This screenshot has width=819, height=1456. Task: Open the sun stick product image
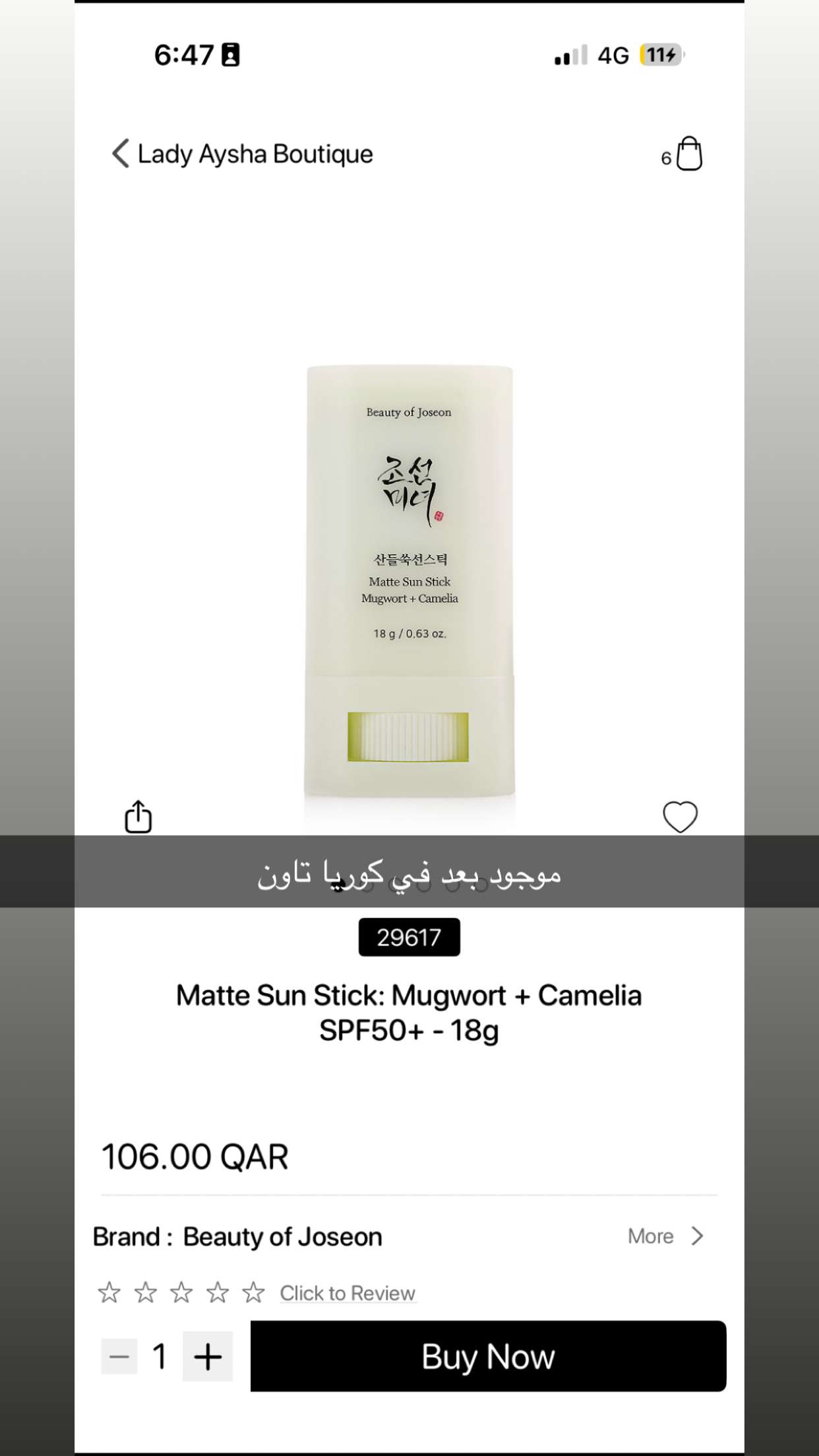click(409, 580)
